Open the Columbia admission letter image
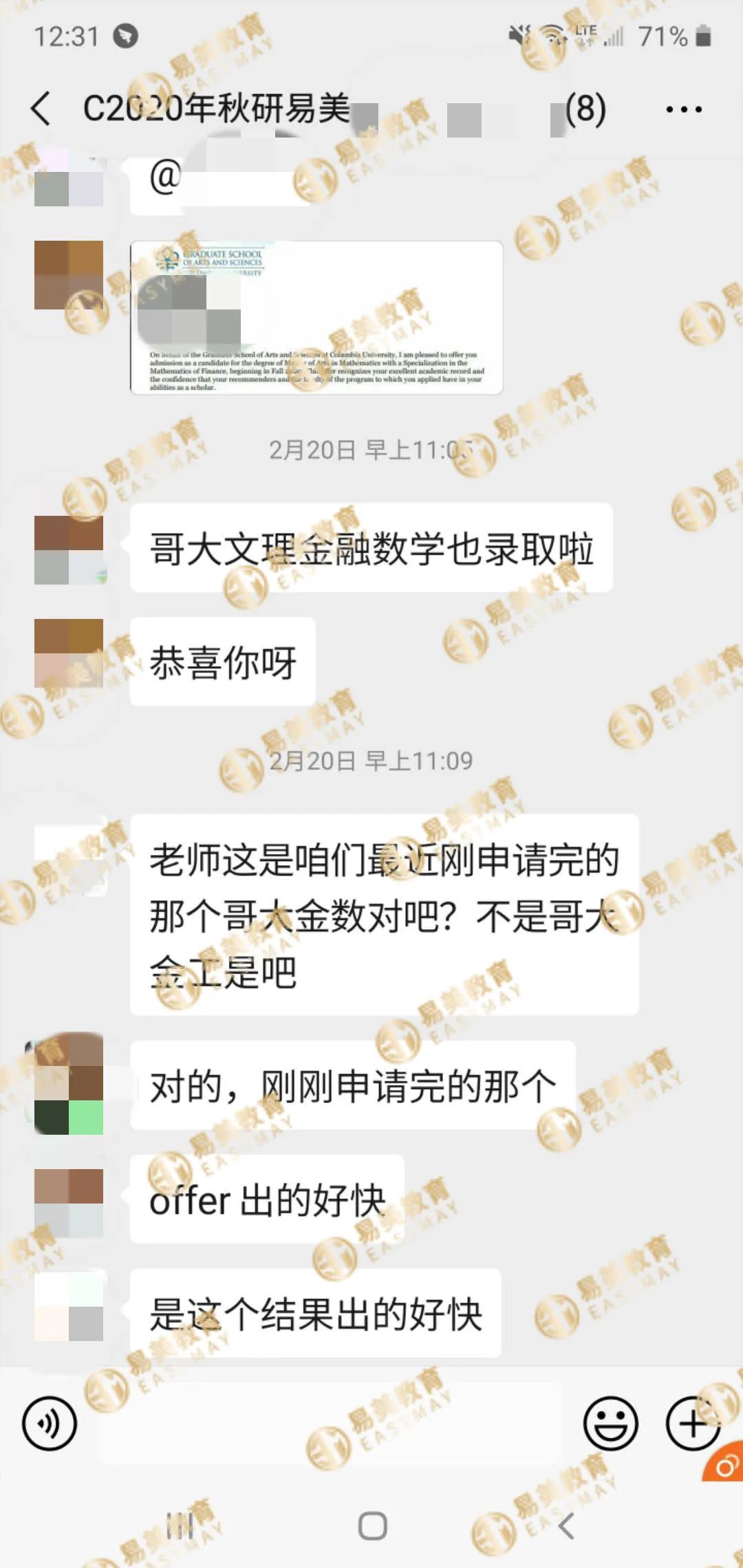Screen dimensions: 743x1568 [x=316, y=318]
